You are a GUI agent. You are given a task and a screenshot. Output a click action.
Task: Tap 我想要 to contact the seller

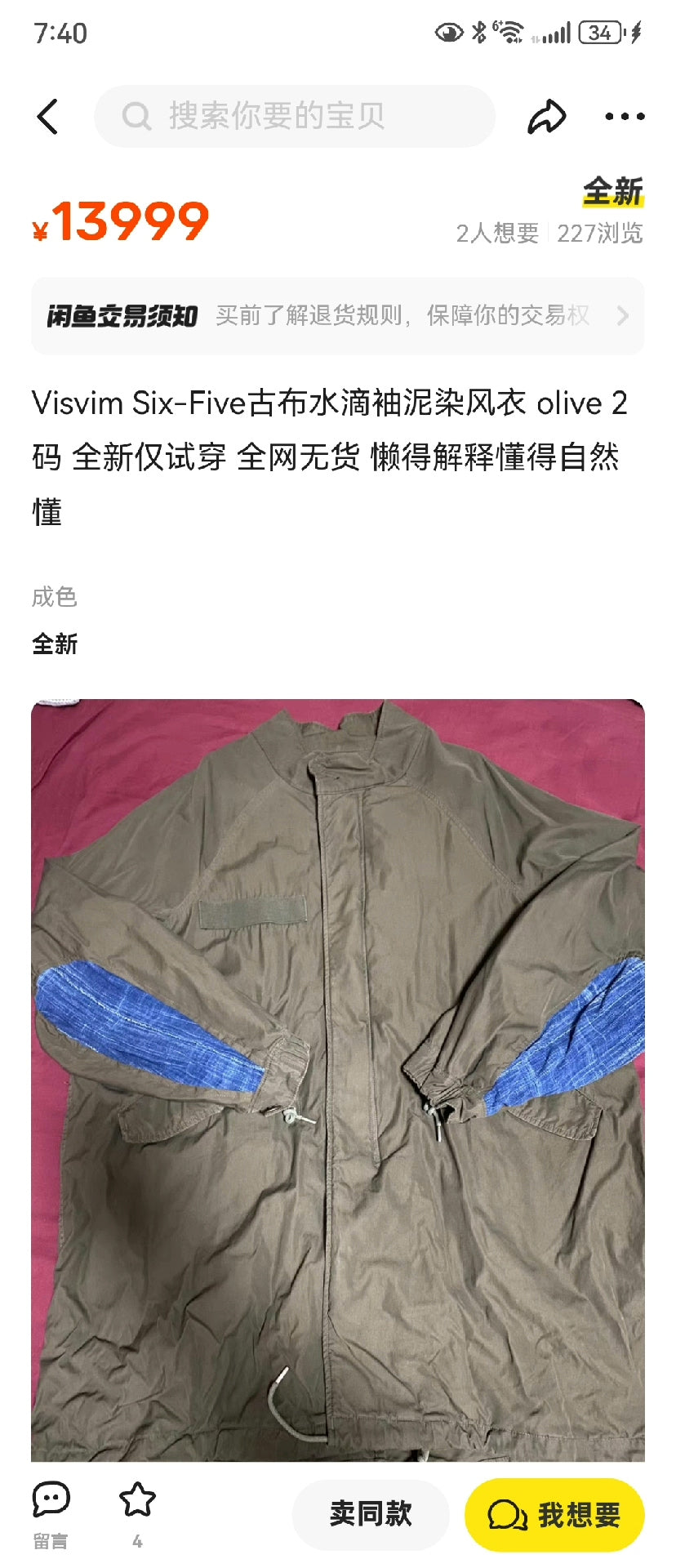(x=554, y=1515)
